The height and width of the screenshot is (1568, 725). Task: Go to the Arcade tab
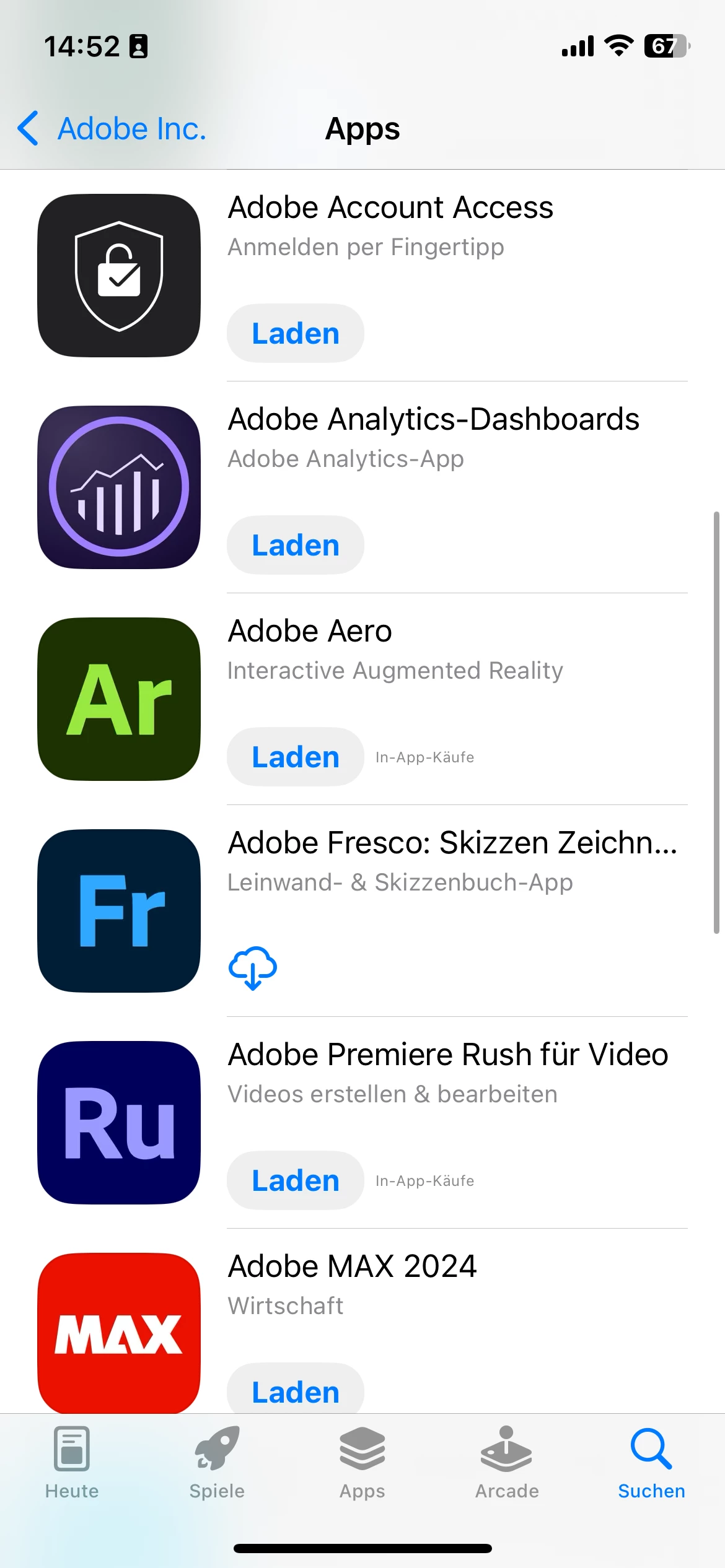click(x=507, y=1463)
